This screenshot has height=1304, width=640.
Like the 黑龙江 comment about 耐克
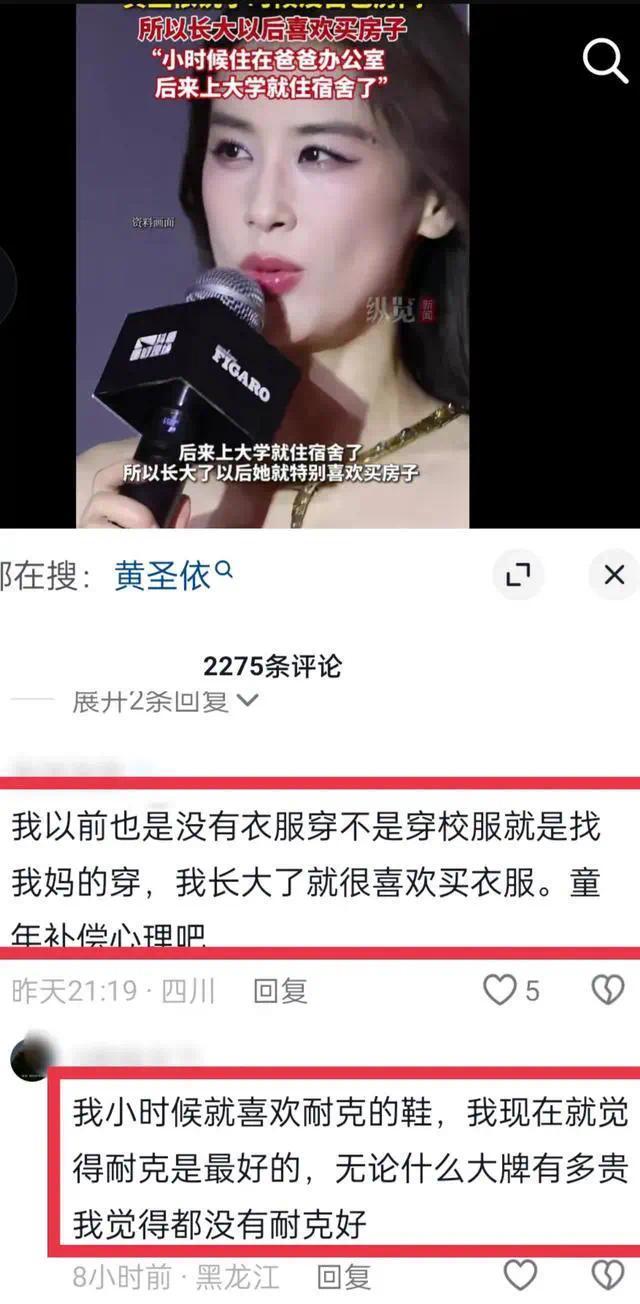pos(519,1275)
